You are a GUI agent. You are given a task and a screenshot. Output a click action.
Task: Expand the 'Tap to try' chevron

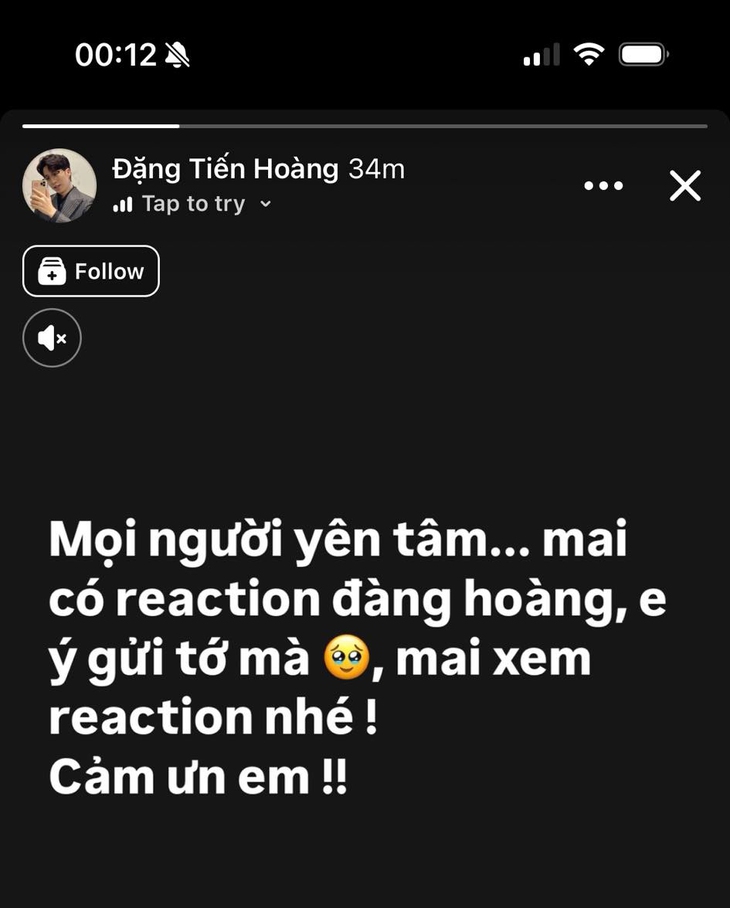pyautogui.click(x=264, y=203)
